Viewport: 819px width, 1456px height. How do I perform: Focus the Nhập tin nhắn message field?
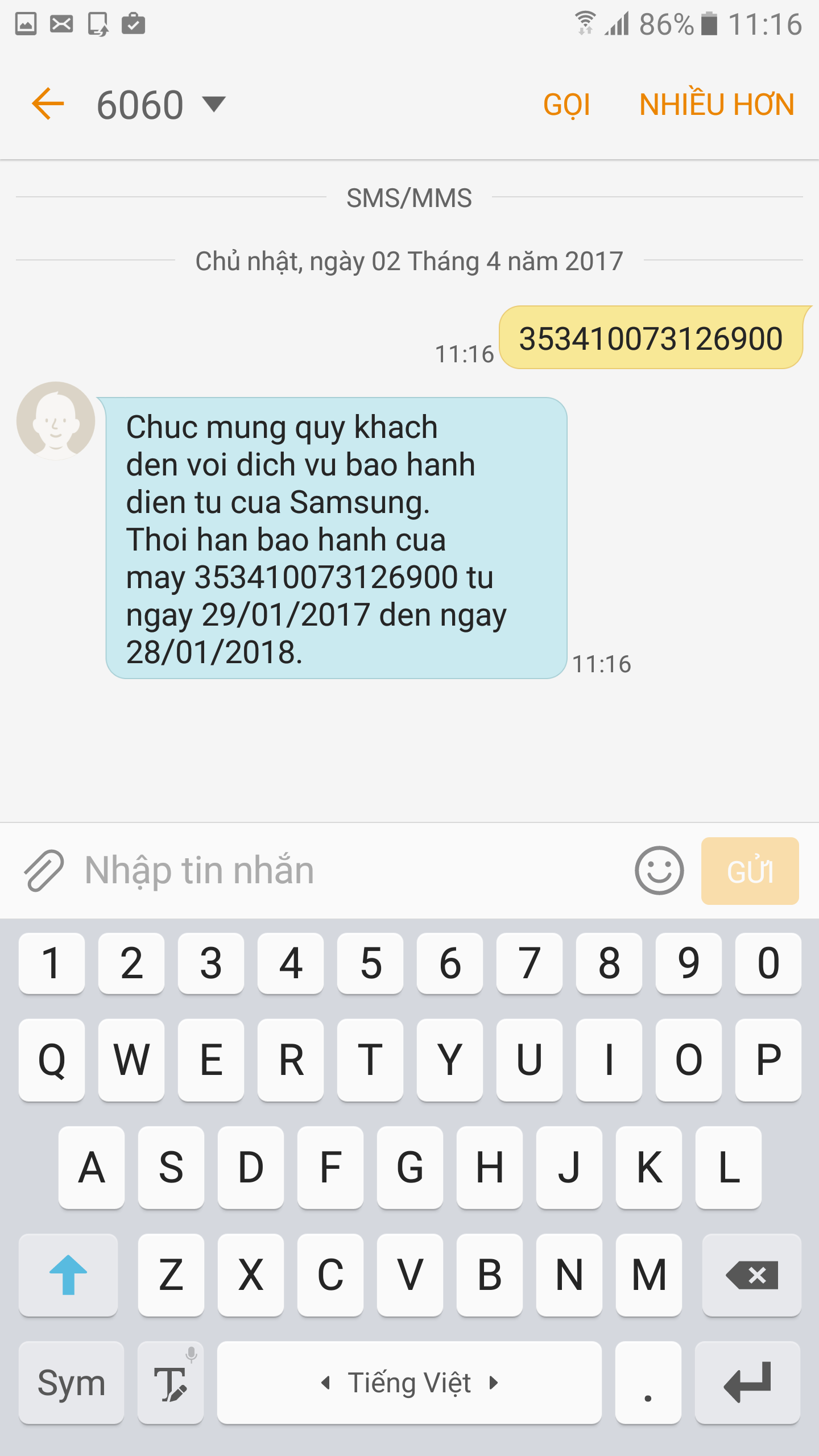click(353, 870)
